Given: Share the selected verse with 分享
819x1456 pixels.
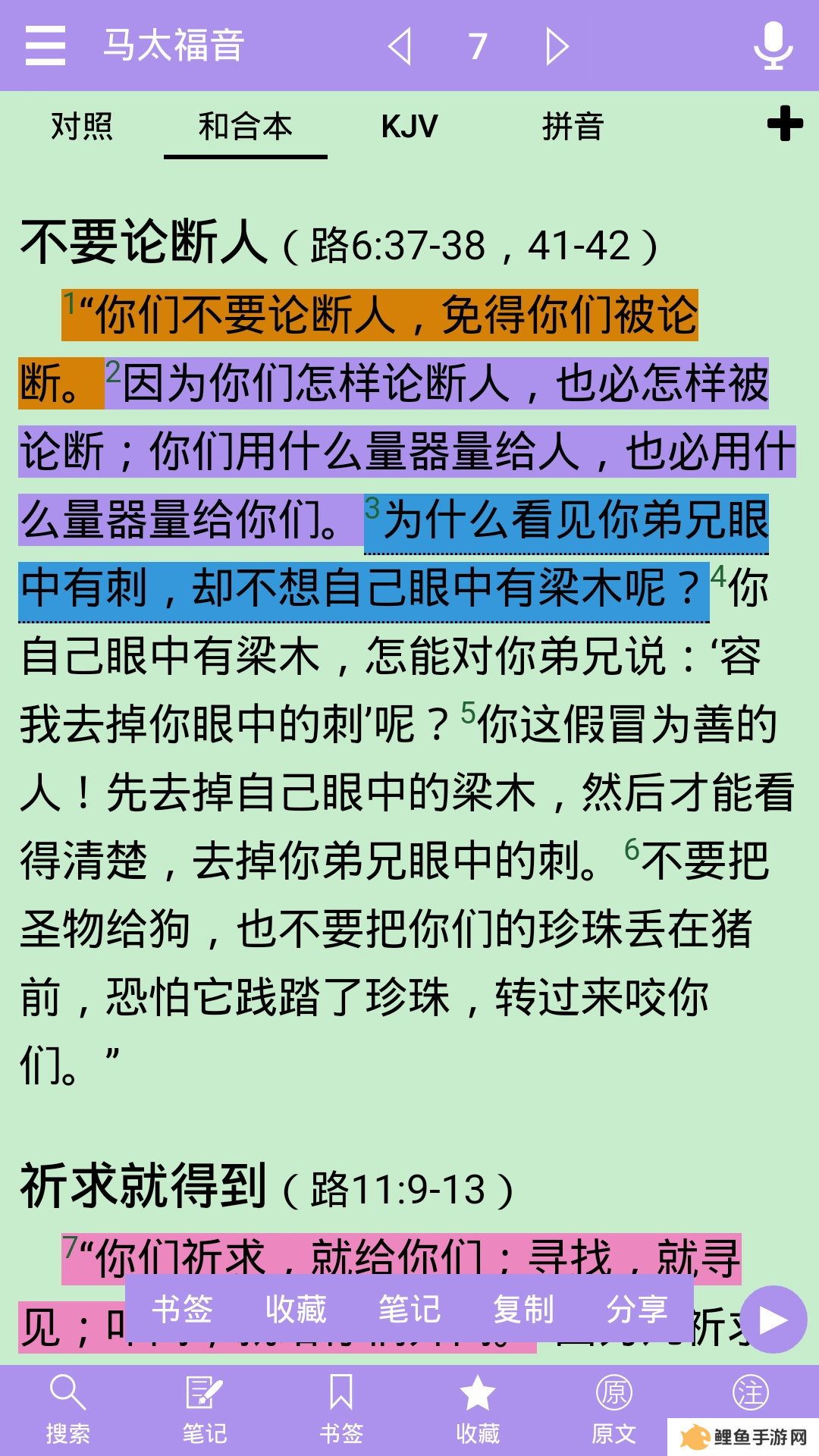Looking at the screenshot, I should (x=637, y=1310).
